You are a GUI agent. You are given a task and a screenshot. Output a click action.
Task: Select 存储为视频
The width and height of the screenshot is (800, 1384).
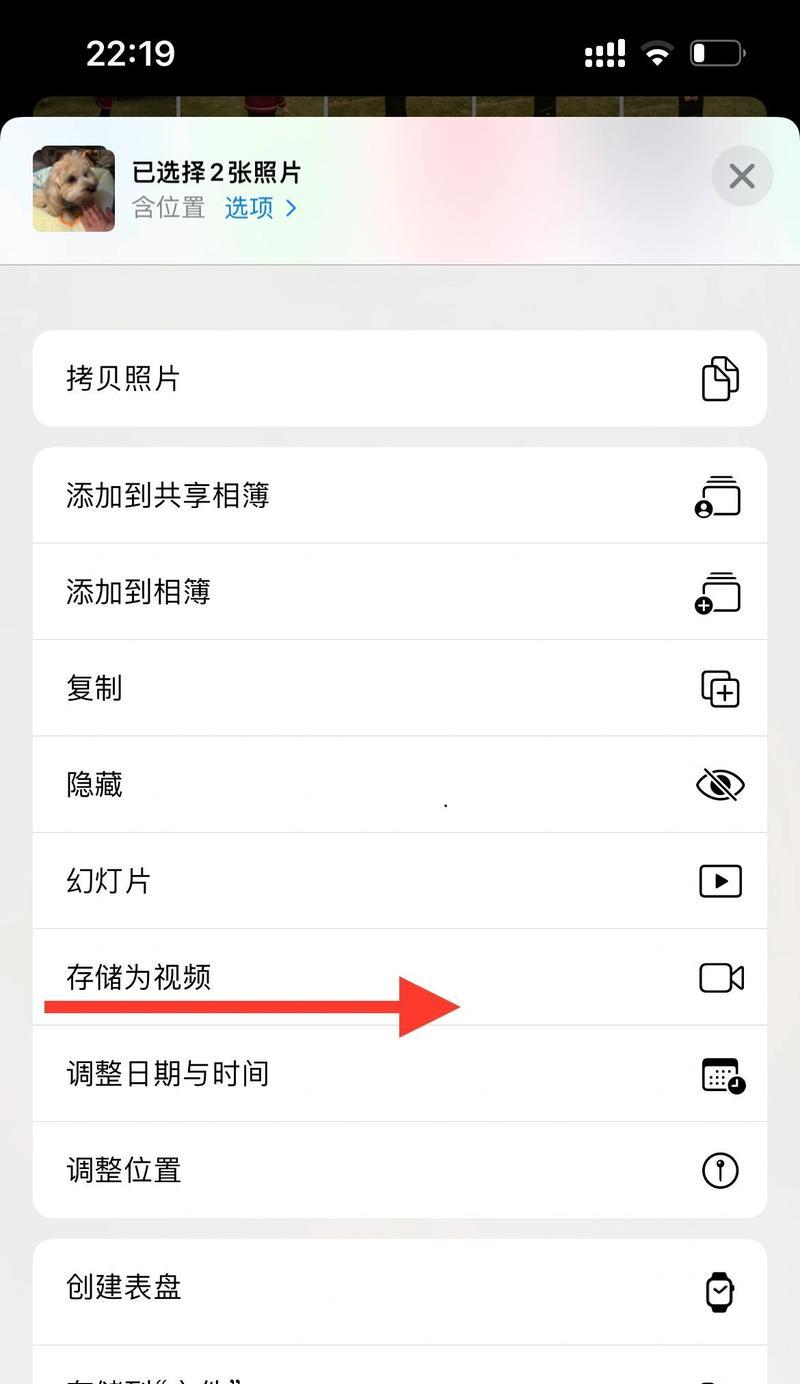pyautogui.click(x=400, y=977)
